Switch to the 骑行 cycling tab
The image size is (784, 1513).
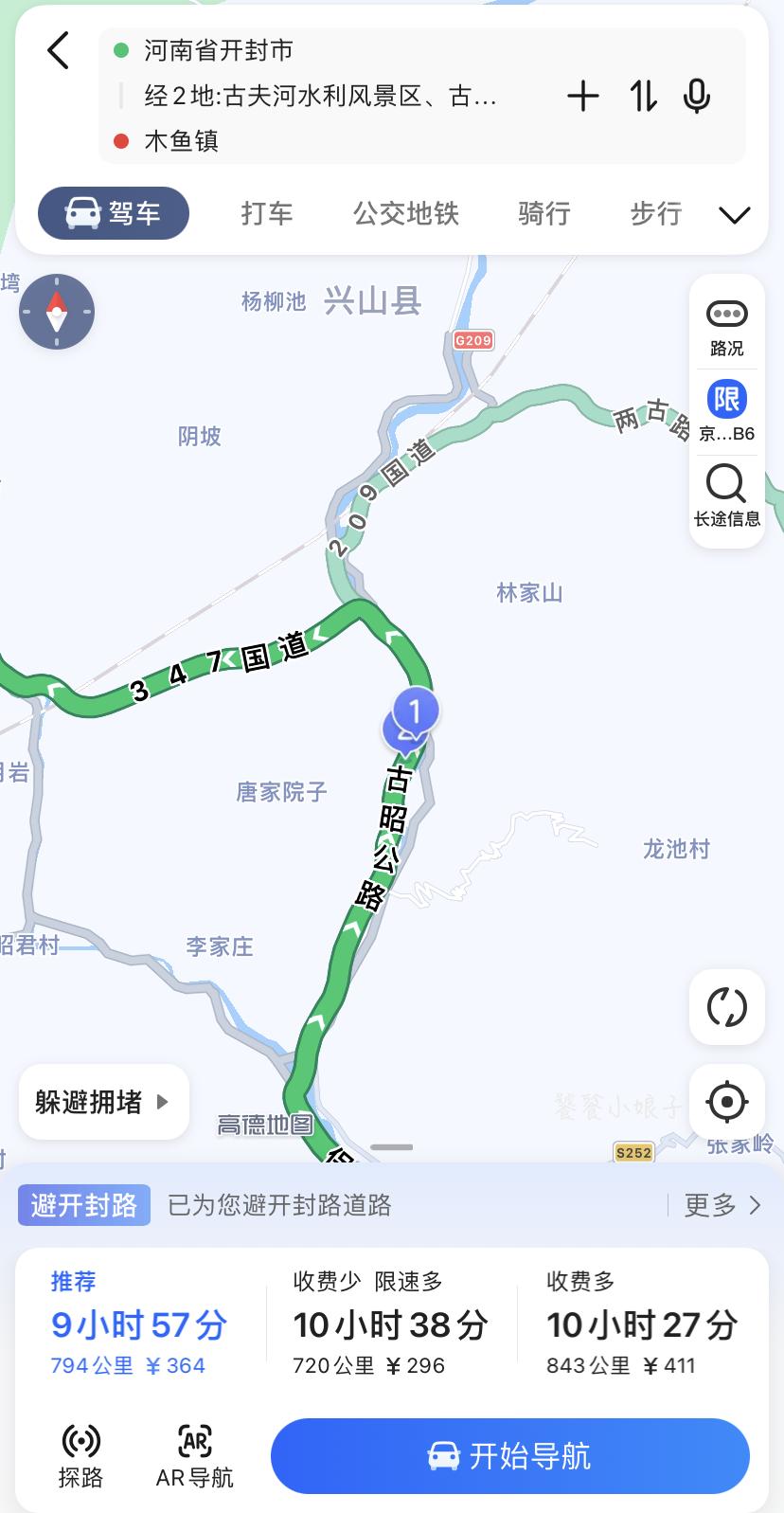click(x=544, y=214)
